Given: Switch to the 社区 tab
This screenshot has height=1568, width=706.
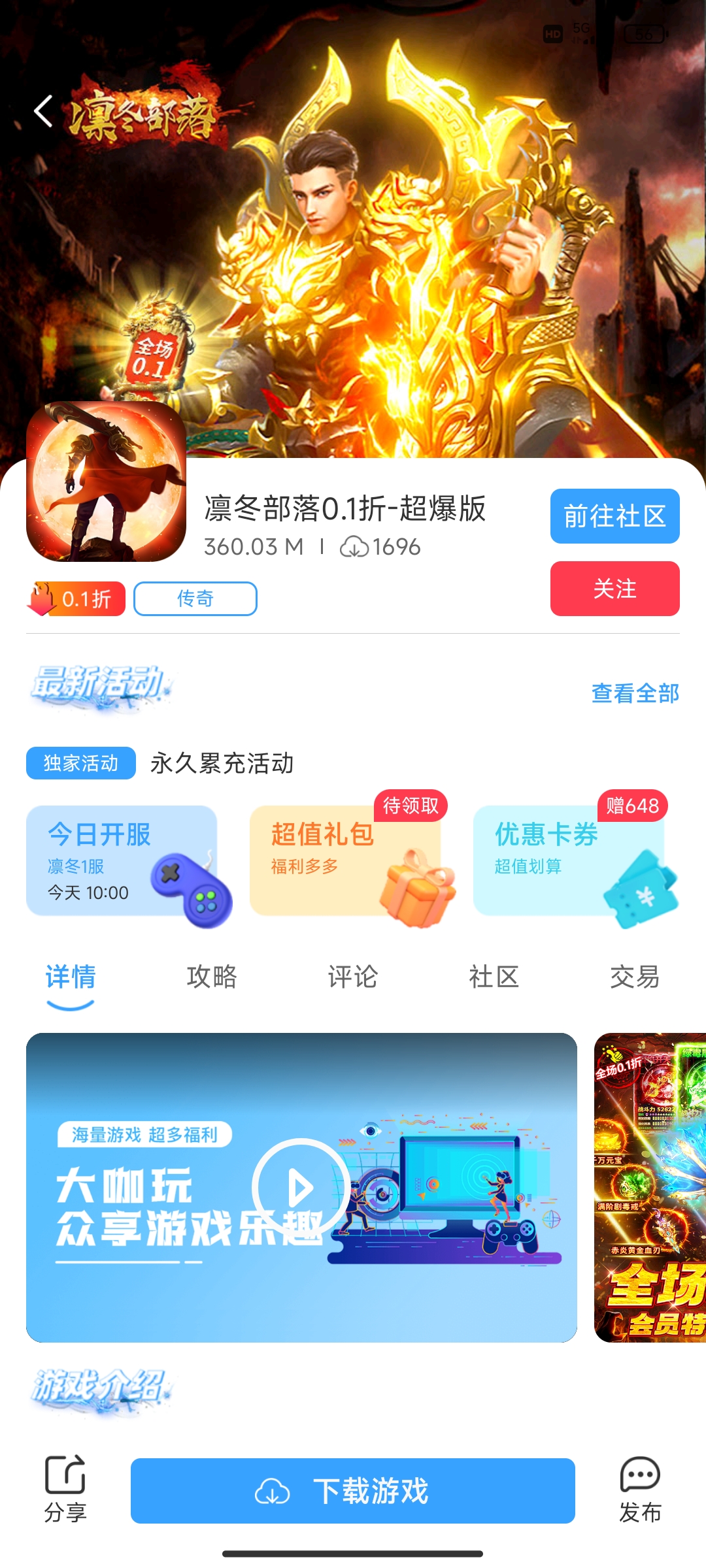Looking at the screenshot, I should pyautogui.click(x=494, y=977).
